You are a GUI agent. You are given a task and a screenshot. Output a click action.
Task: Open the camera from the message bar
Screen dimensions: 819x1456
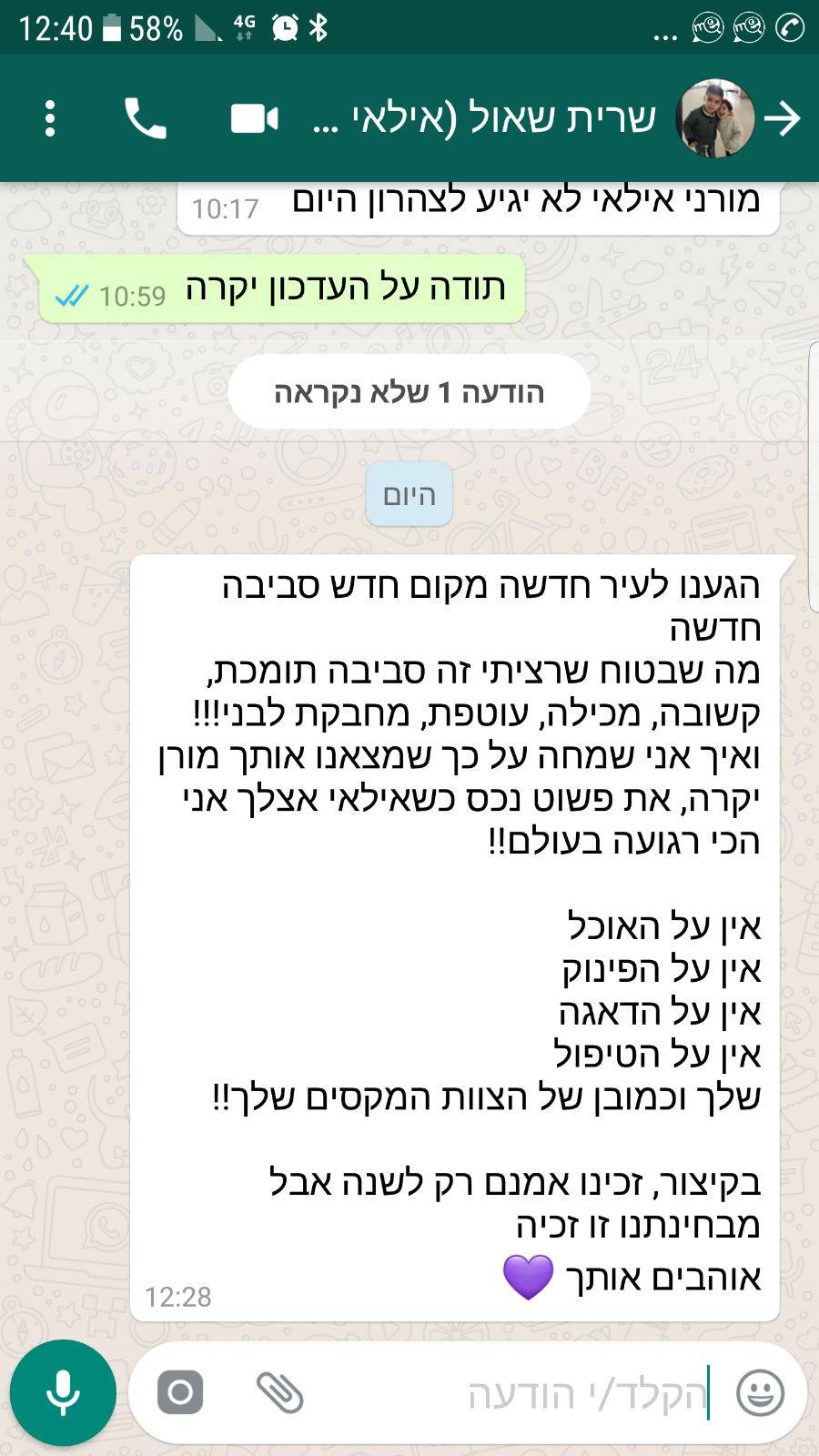(x=180, y=1392)
